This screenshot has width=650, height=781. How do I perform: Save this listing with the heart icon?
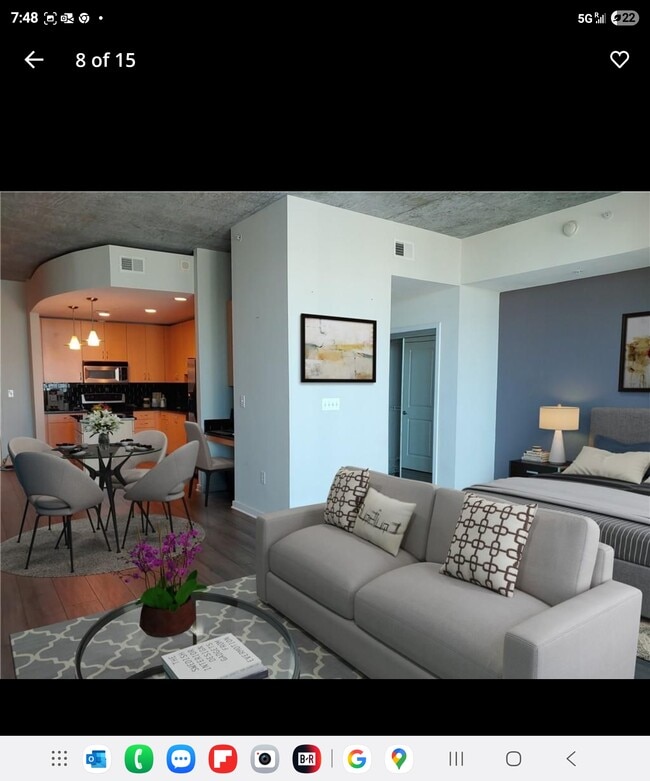click(619, 60)
